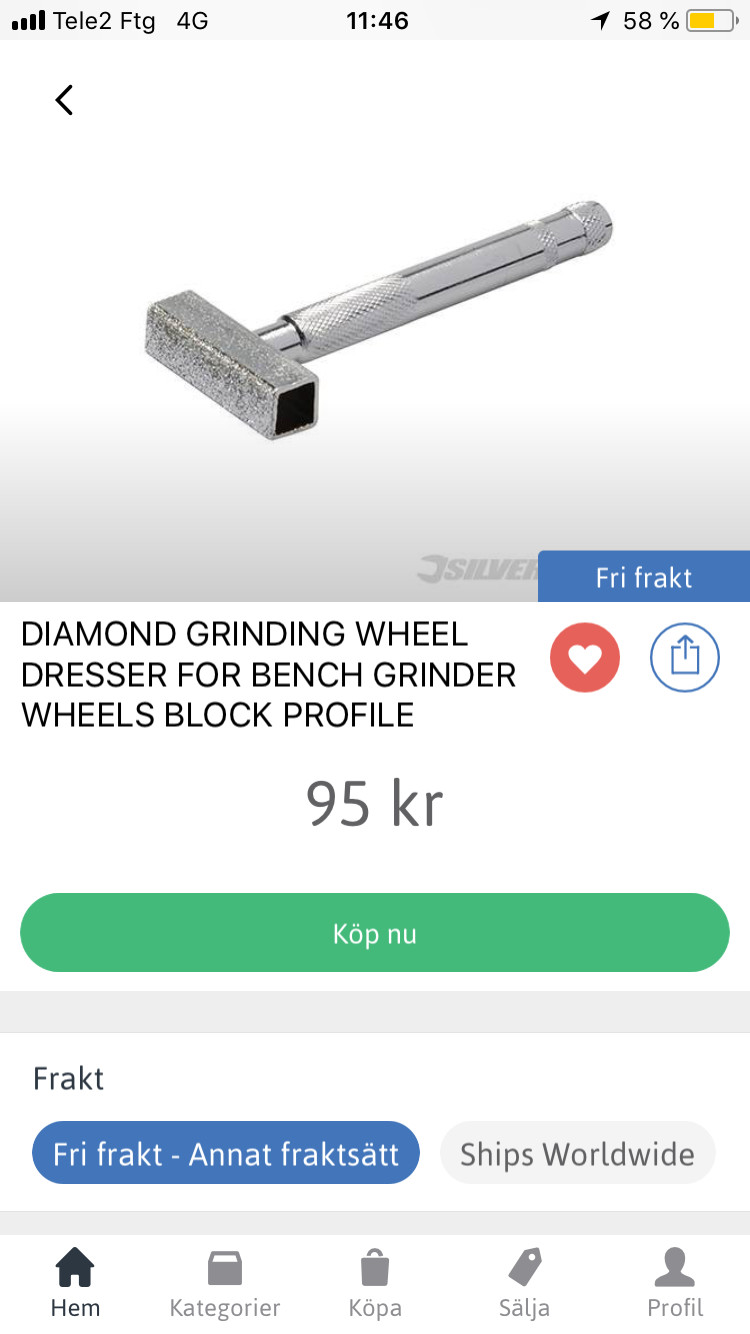This screenshot has height=1334, width=750.
Task: Tap the Ships Worldwide chip
Action: [577, 1153]
